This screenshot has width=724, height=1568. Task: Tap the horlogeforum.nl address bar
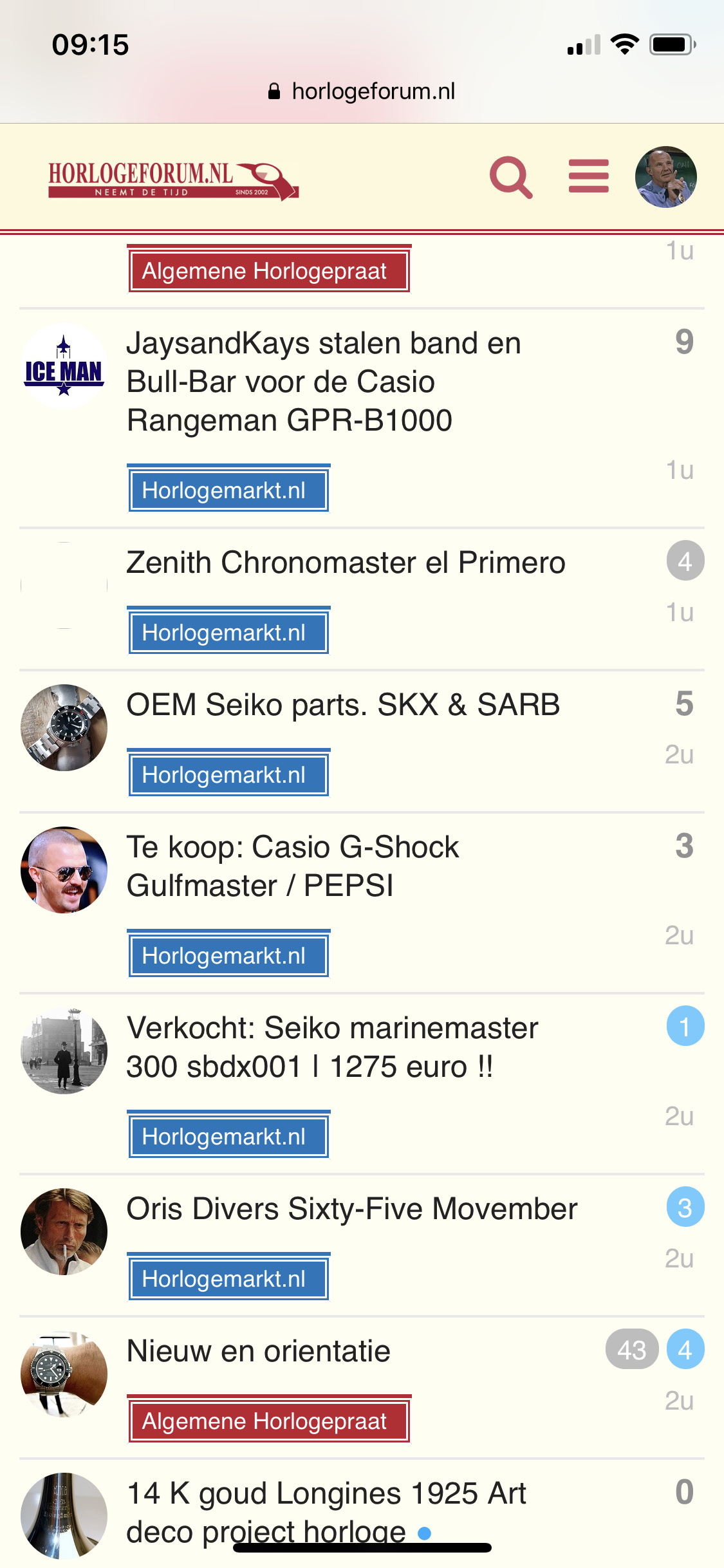(x=362, y=91)
